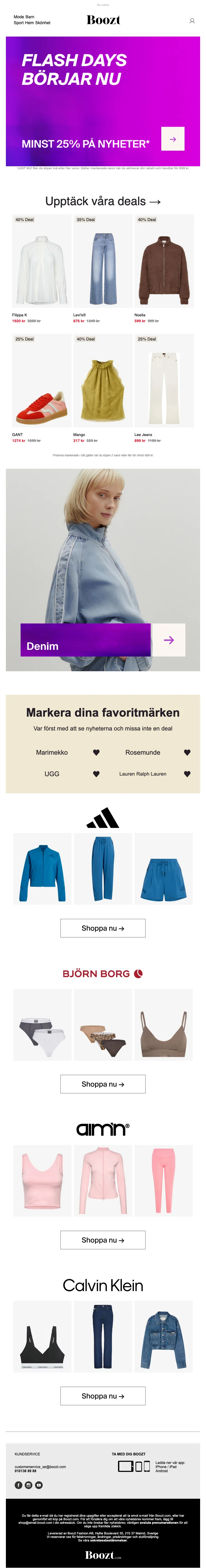Image resolution: width=206 pixels, height=1568 pixels.
Task: Open Boozt's Facebook page
Action: [x=18, y=1485]
